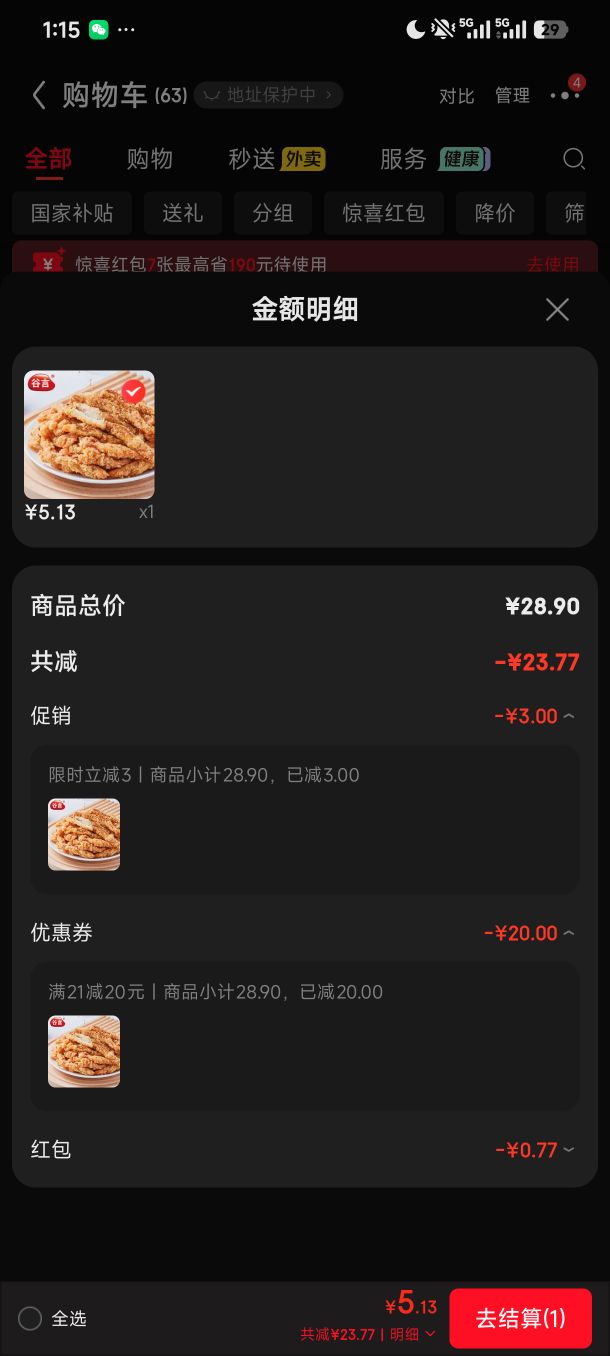The width and height of the screenshot is (610, 1356).
Task: Open the product thumbnail under 限时立减3
Action: click(84, 834)
